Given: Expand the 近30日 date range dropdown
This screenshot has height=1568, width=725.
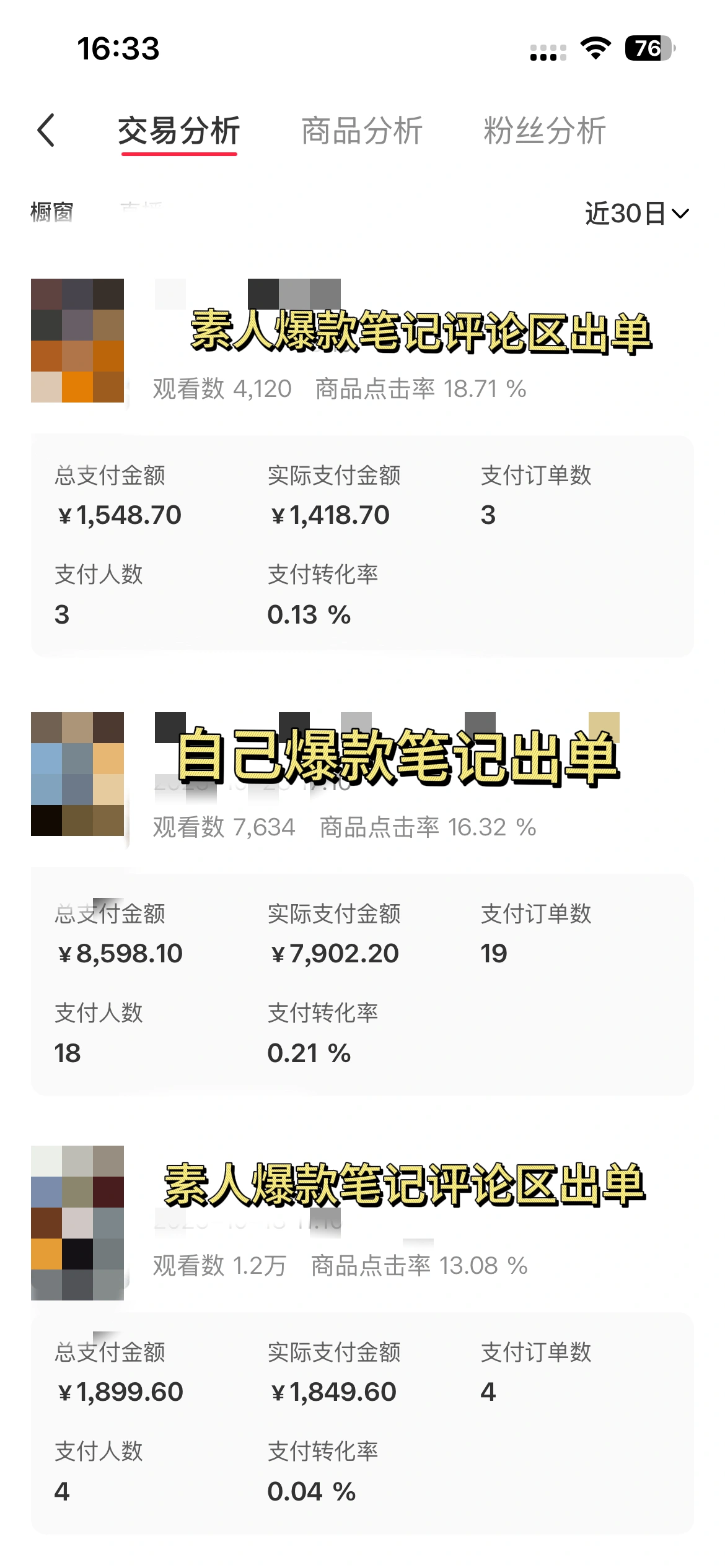Looking at the screenshot, I should (636, 214).
